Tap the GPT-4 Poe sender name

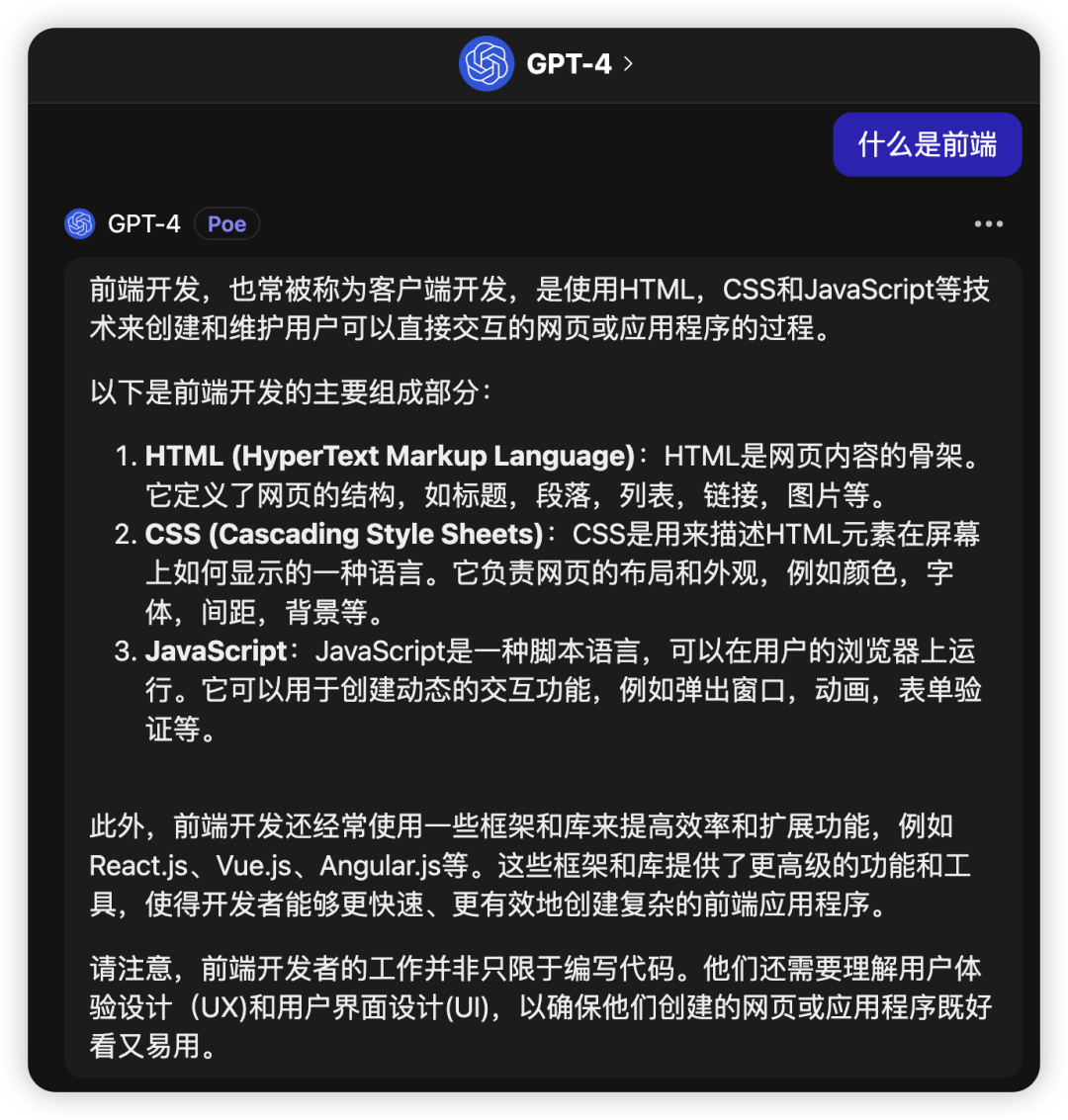[144, 224]
